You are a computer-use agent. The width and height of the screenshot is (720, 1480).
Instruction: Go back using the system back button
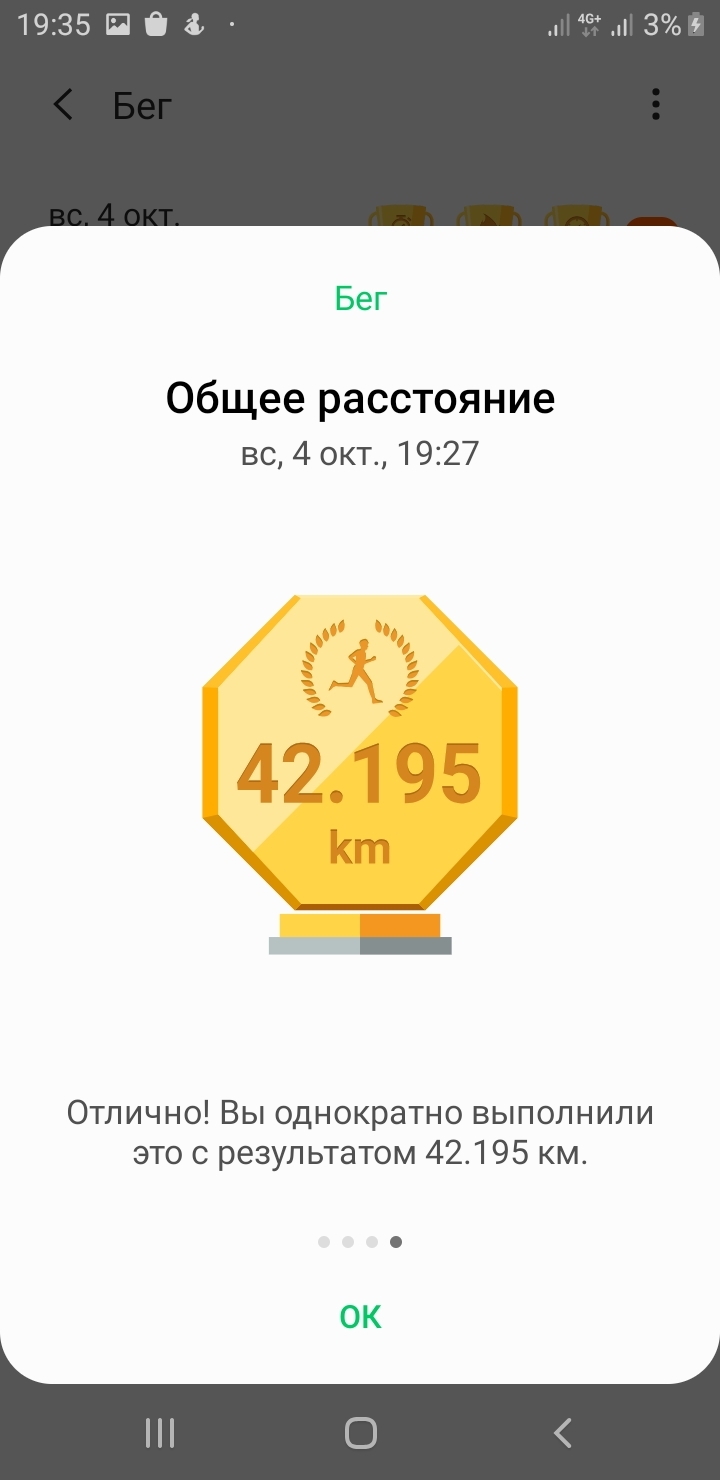click(563, 1433)
